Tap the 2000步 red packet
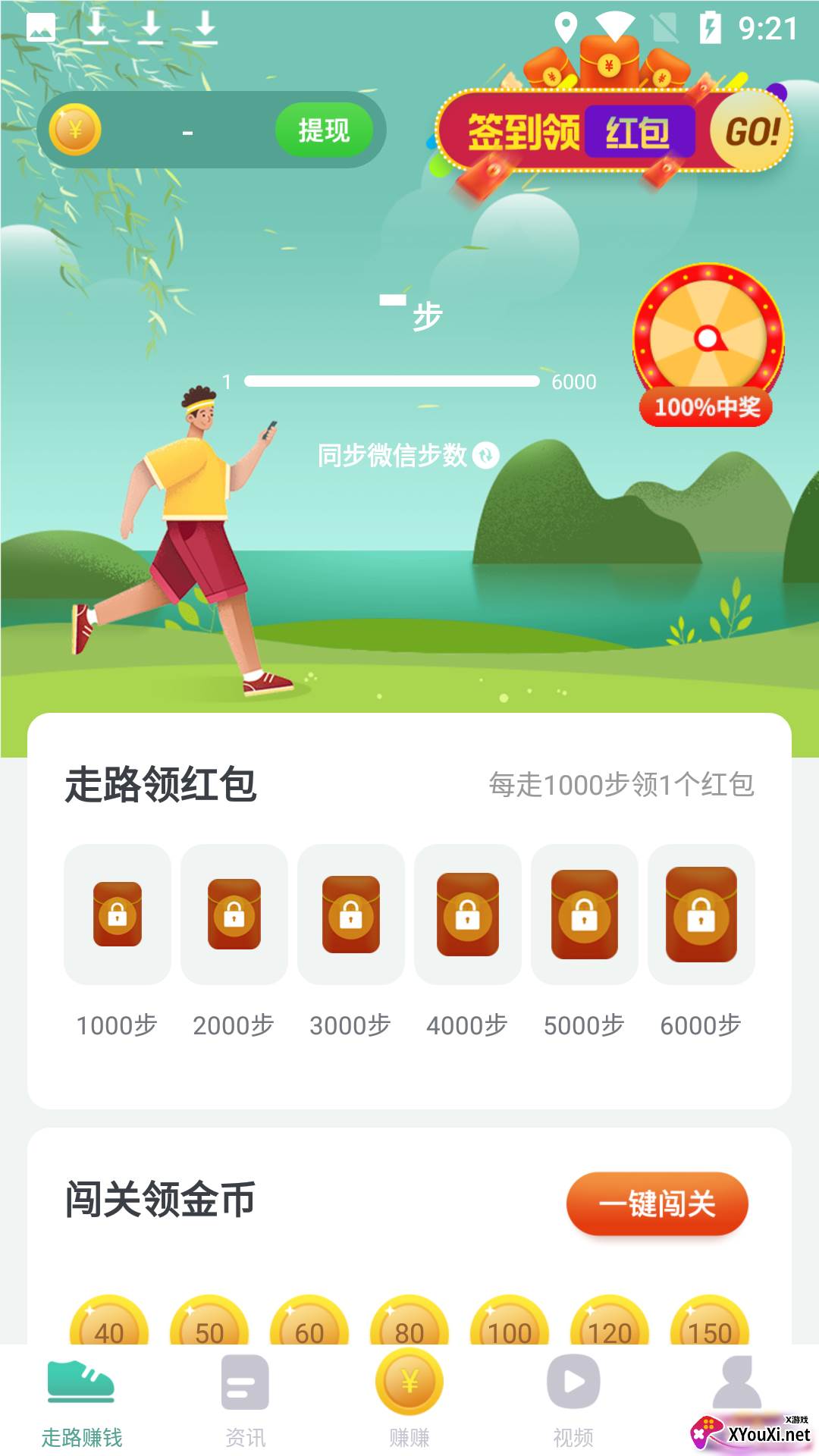 (234, 915)
